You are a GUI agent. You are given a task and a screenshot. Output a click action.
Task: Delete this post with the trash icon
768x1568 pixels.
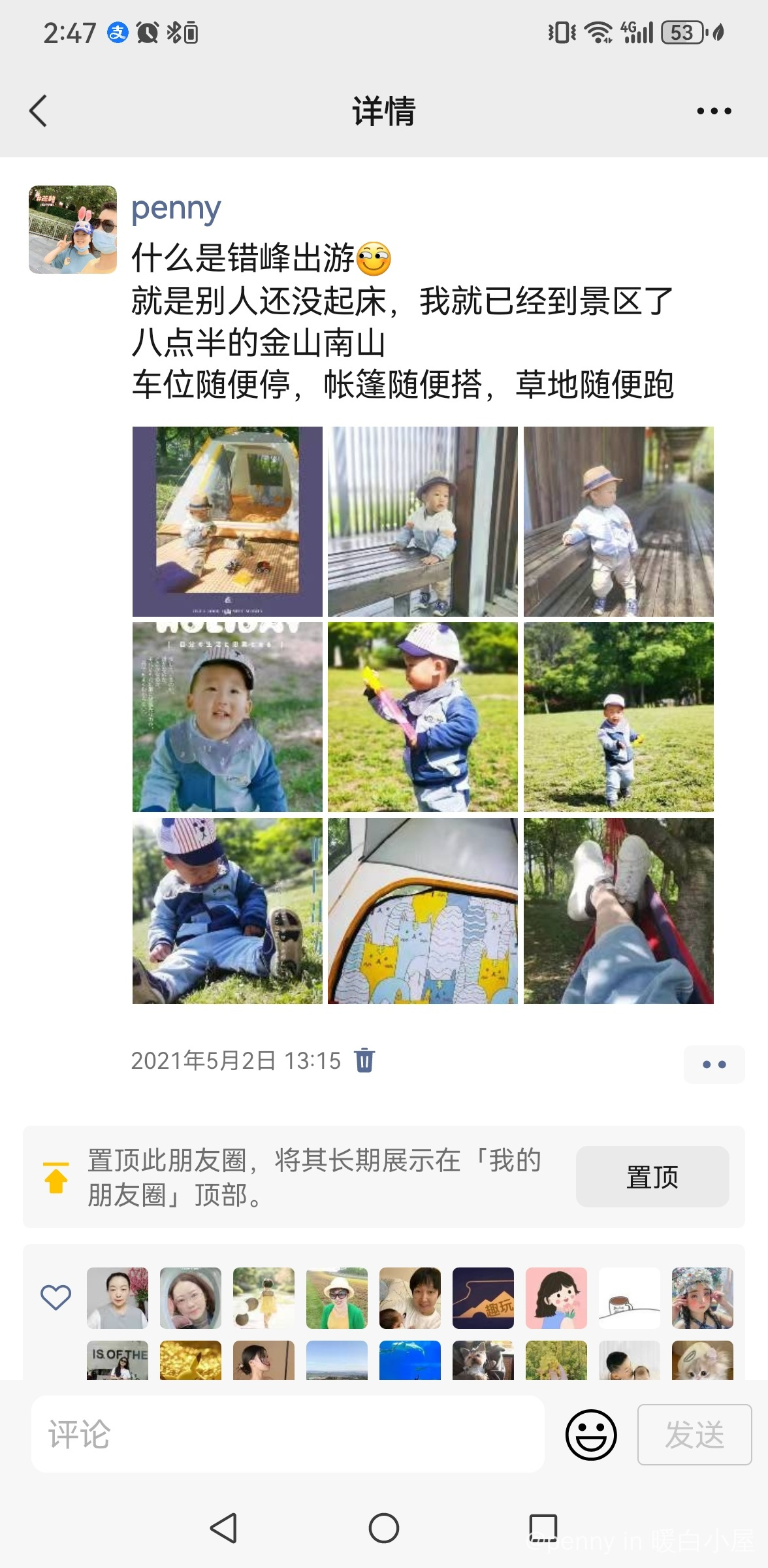coord(364,1060)
